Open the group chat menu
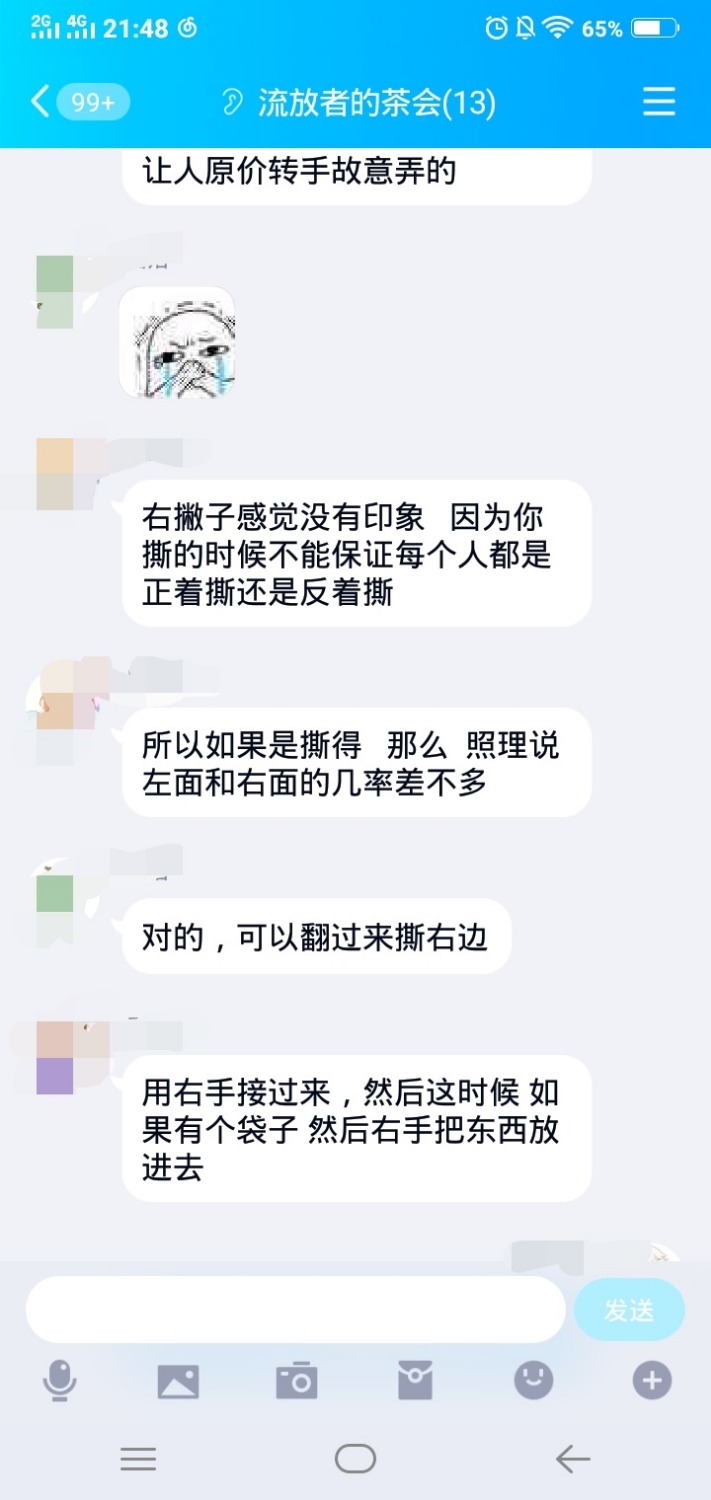The image size is (711, 1500). pos(658,102)
